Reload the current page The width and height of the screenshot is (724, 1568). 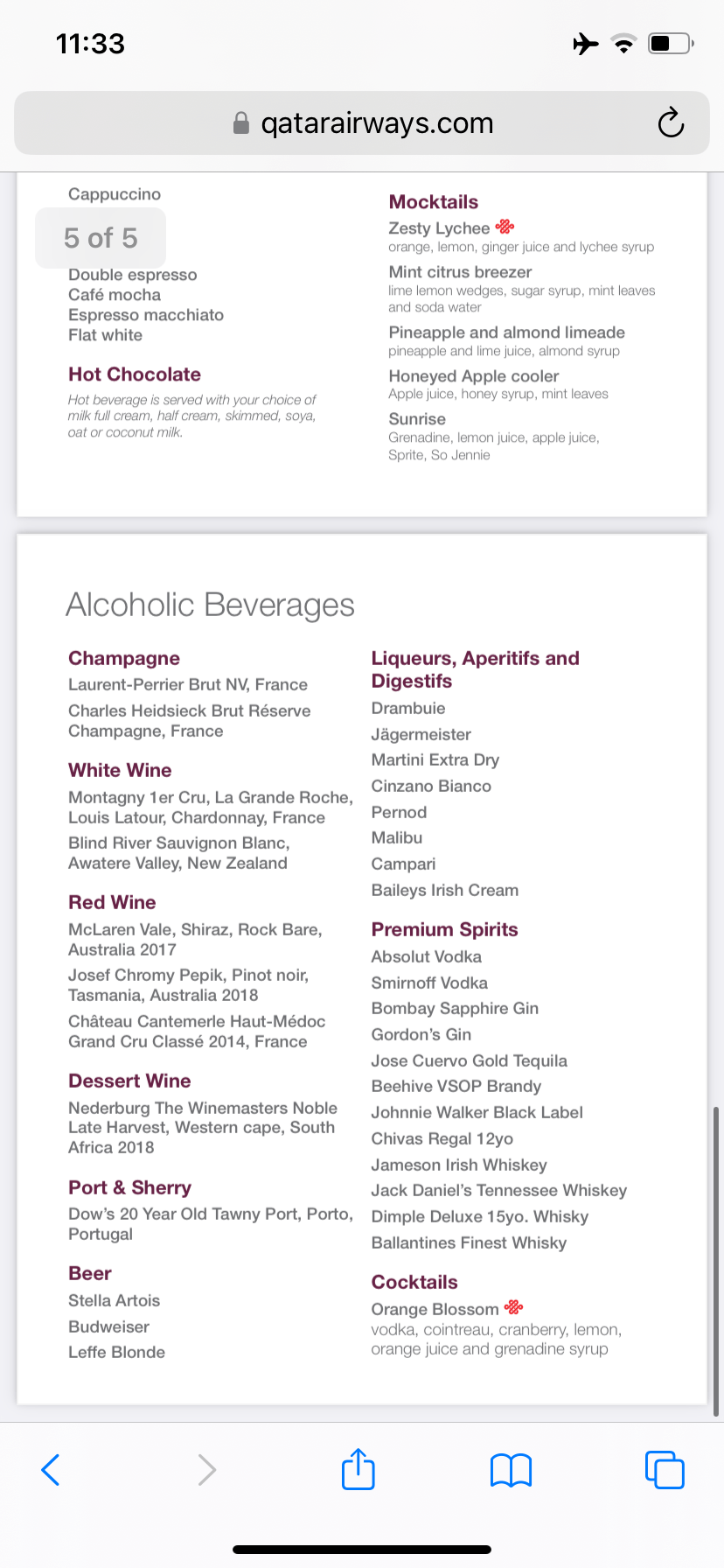click(671, 123)
